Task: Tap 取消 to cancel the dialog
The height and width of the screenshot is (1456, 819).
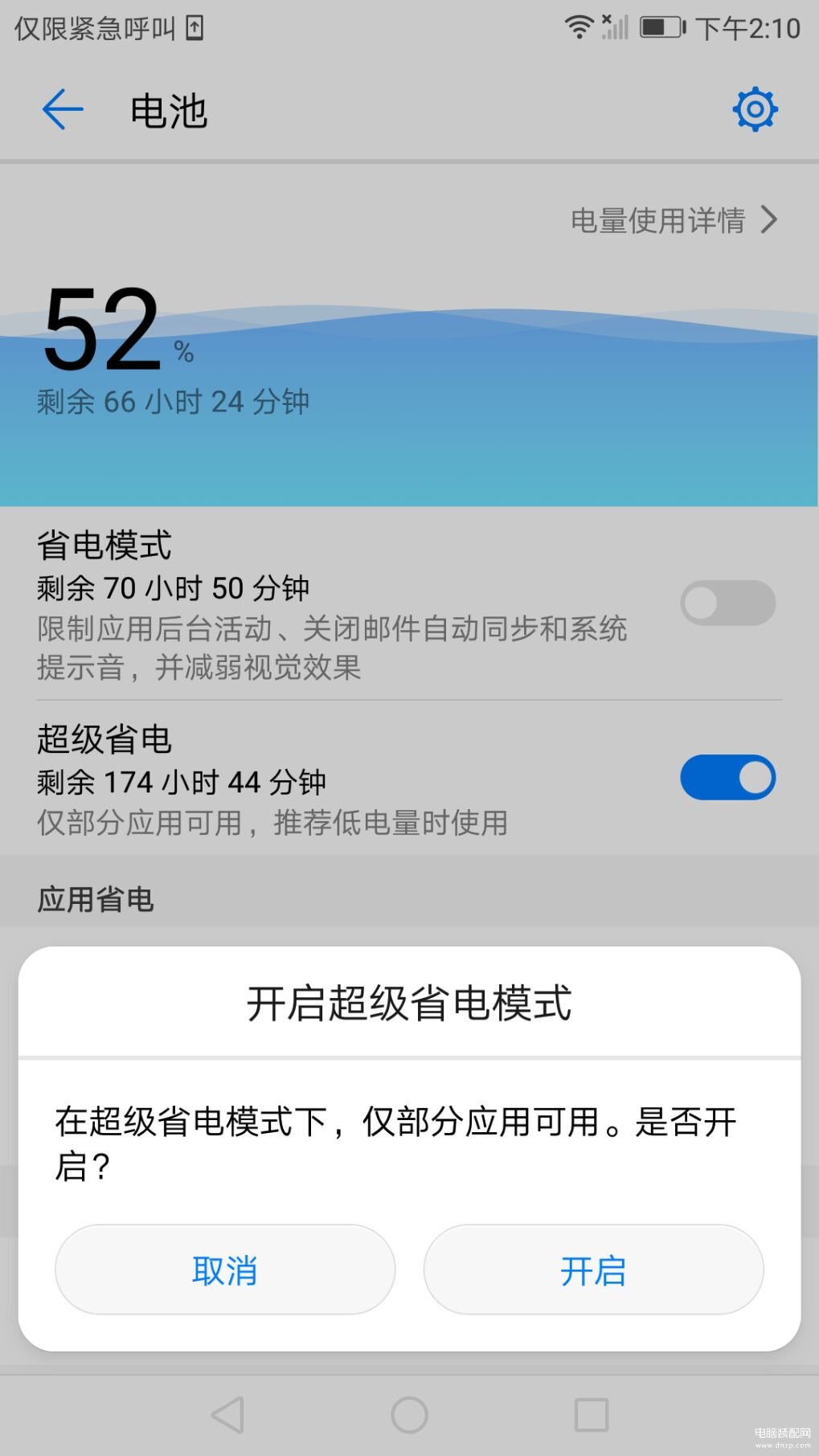Action: click(x=225, y=1270)
